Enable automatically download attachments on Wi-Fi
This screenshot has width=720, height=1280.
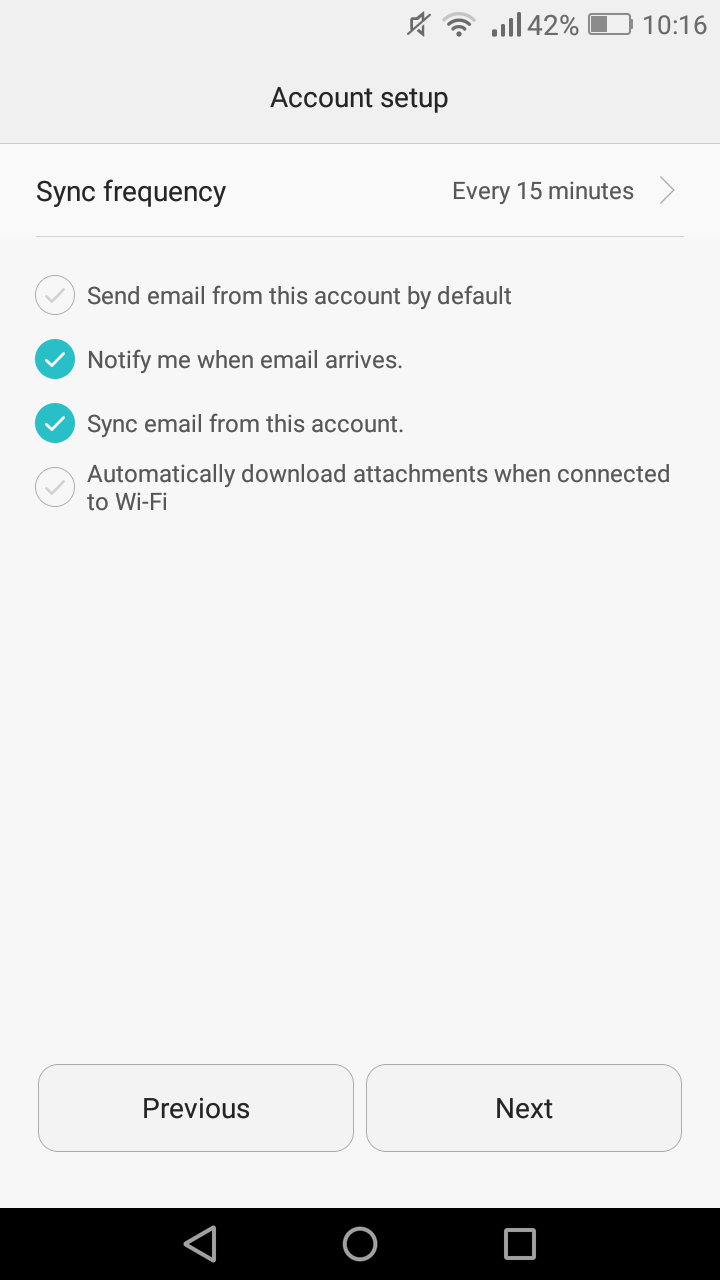tap(55, 487)
